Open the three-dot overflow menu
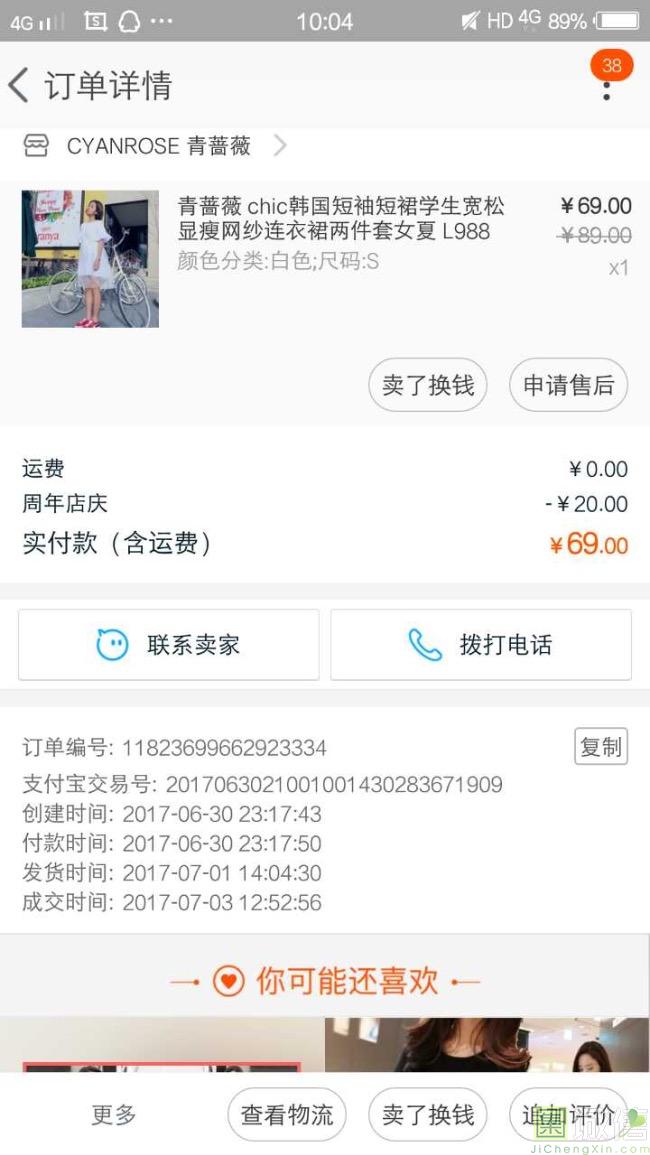 [606, 88]
